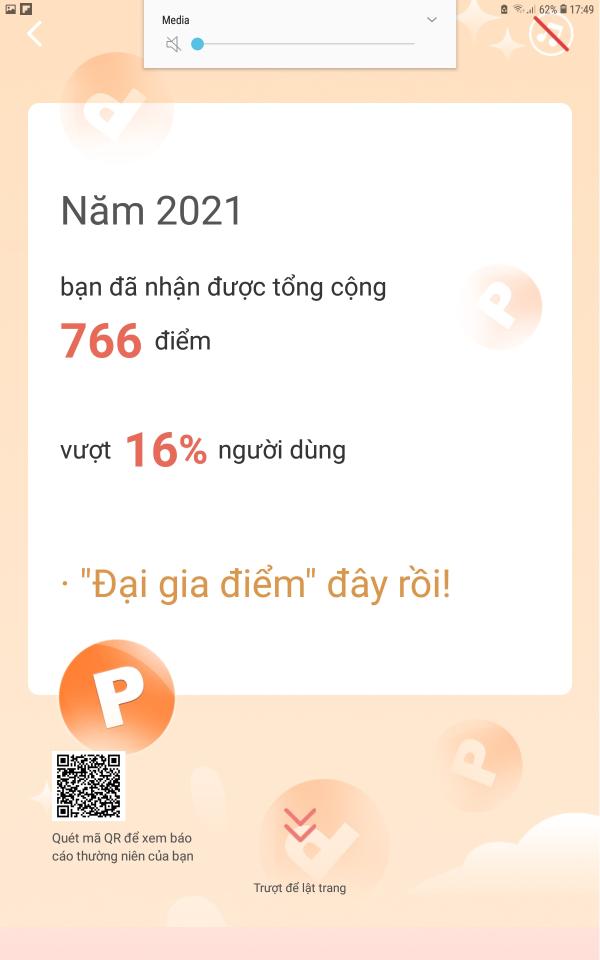Unmute media via the speaker icon
This screenshot has width=600, height=960.
[173, 44]
